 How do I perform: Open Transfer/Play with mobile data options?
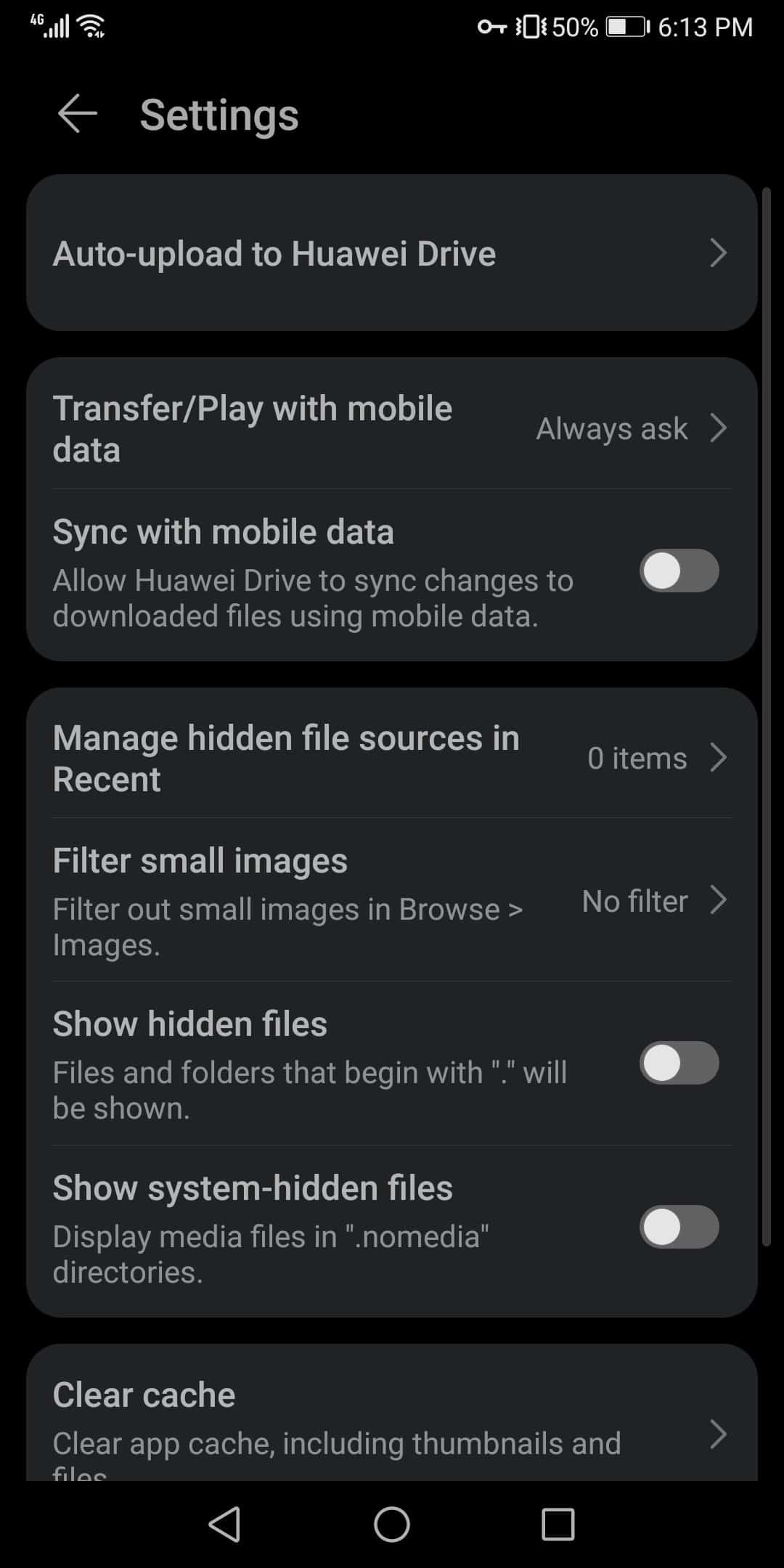click(x=392, y=428)
